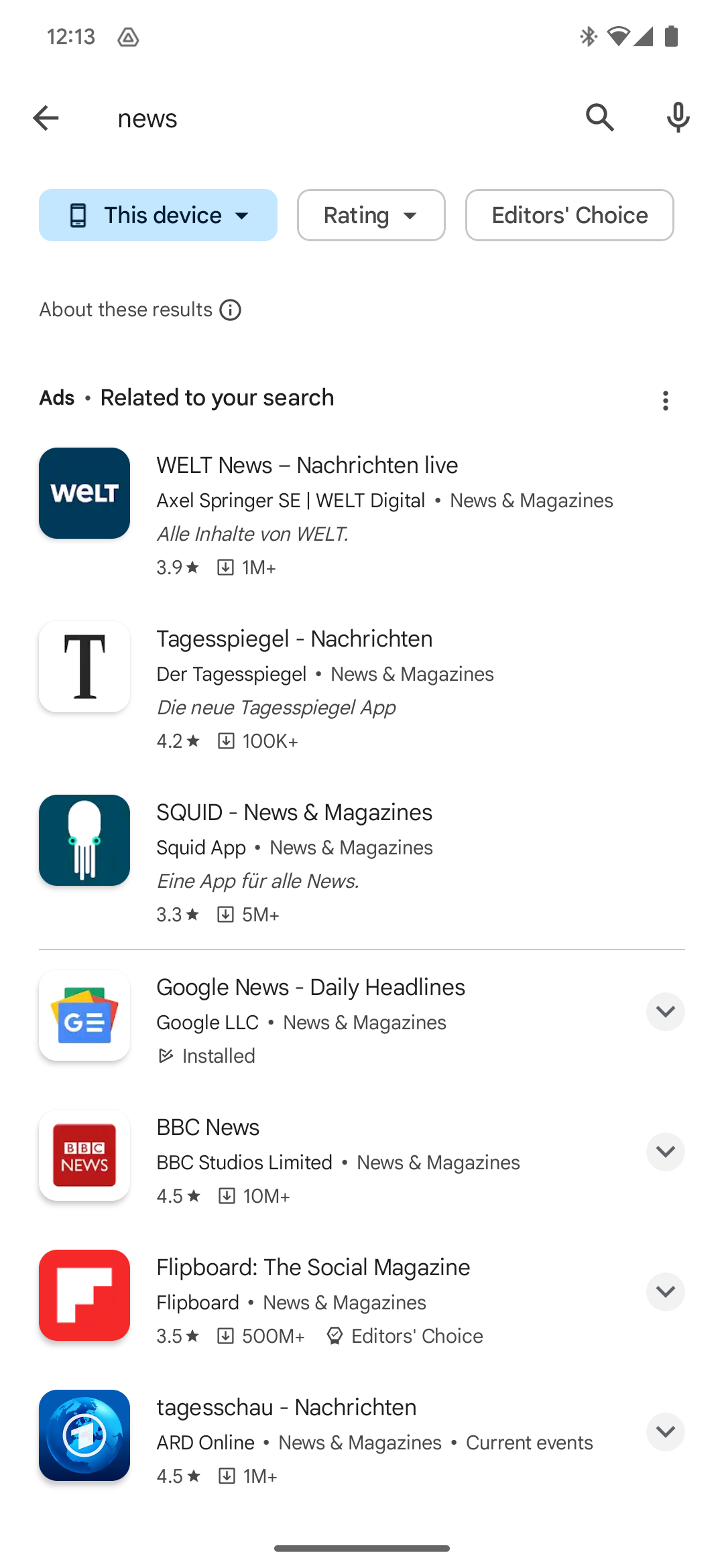Tap the back arrow to leave search
724x1568 pixels.
pyautogui.click(x=46, y=117)
